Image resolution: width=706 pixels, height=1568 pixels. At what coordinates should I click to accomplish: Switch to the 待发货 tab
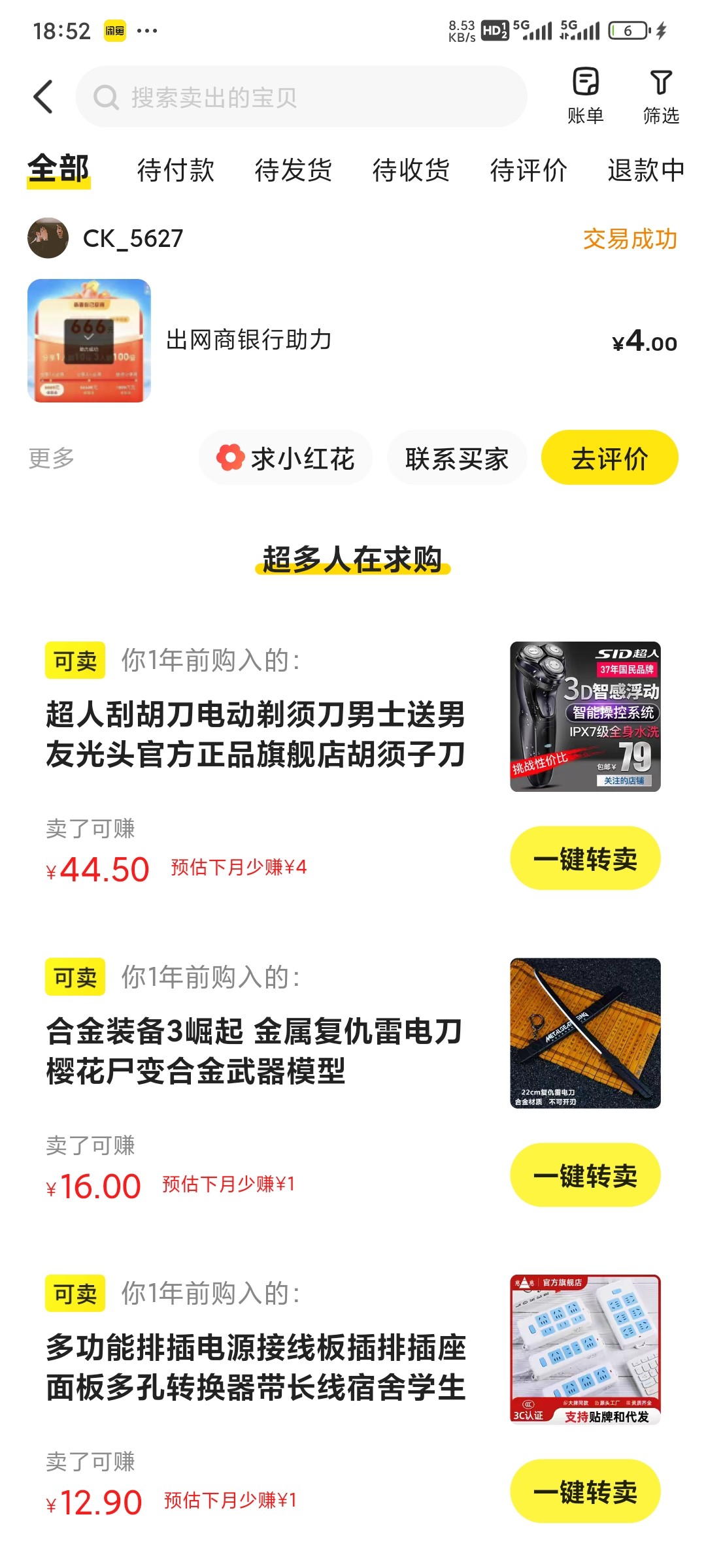[x=293, y=171]
